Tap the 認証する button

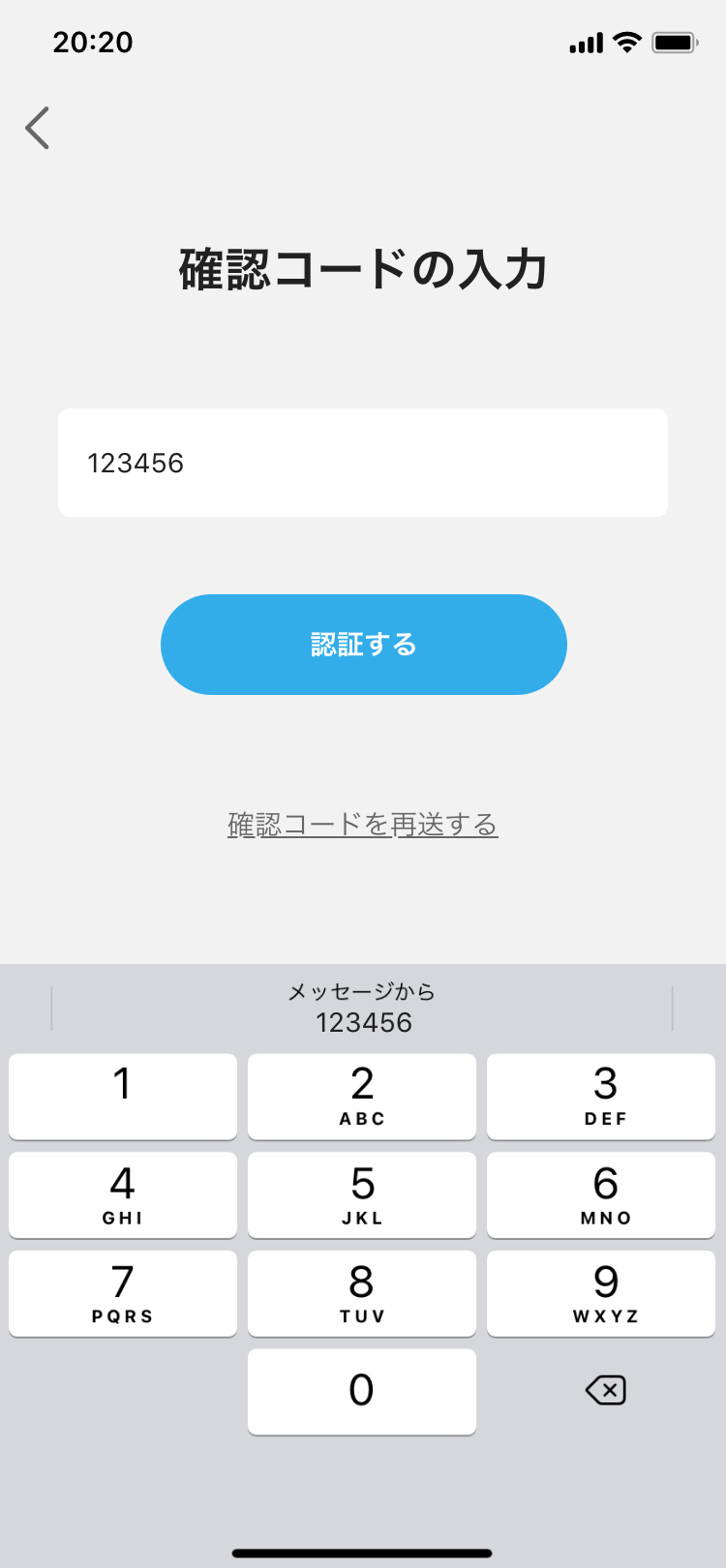(363, 644)
